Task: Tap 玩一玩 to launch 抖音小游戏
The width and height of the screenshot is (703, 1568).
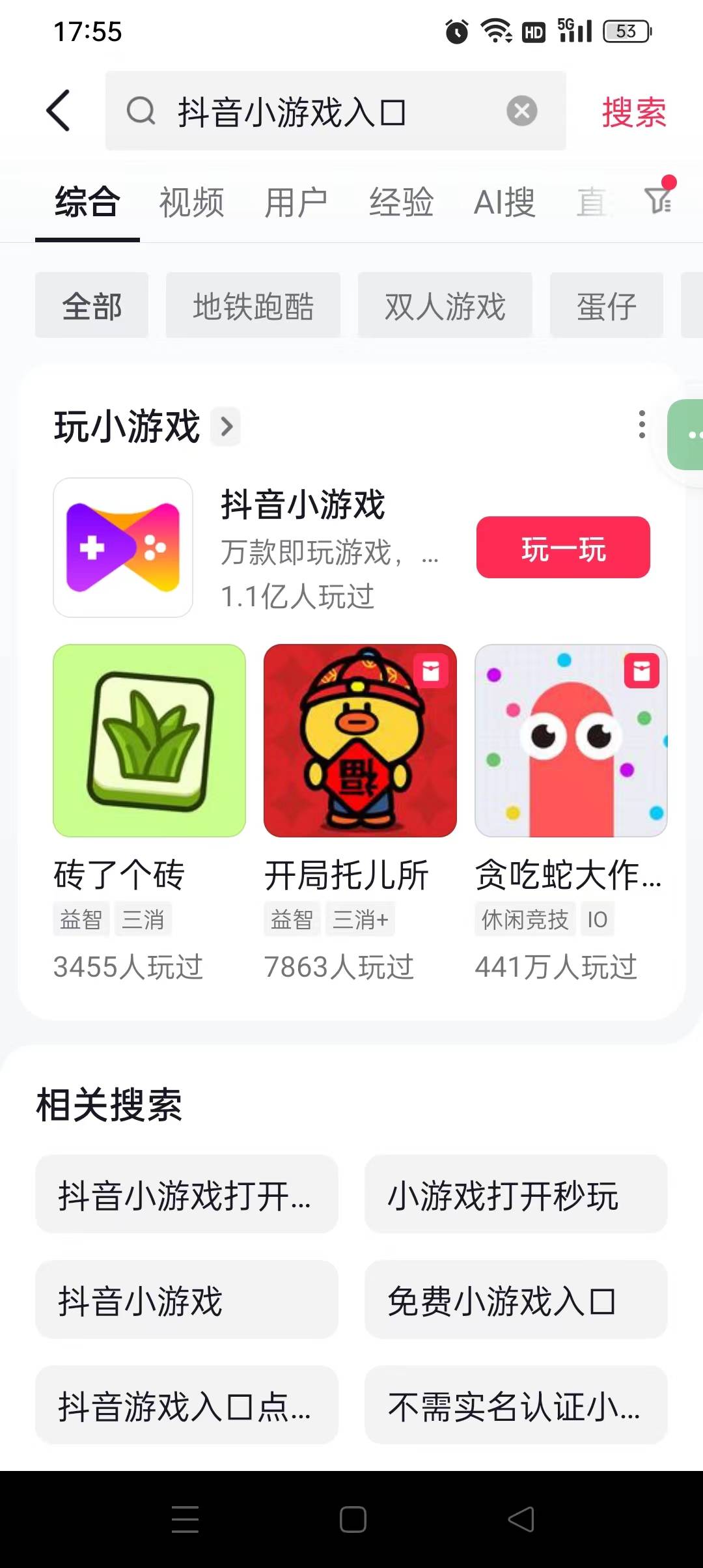Action: pos(563,548)
